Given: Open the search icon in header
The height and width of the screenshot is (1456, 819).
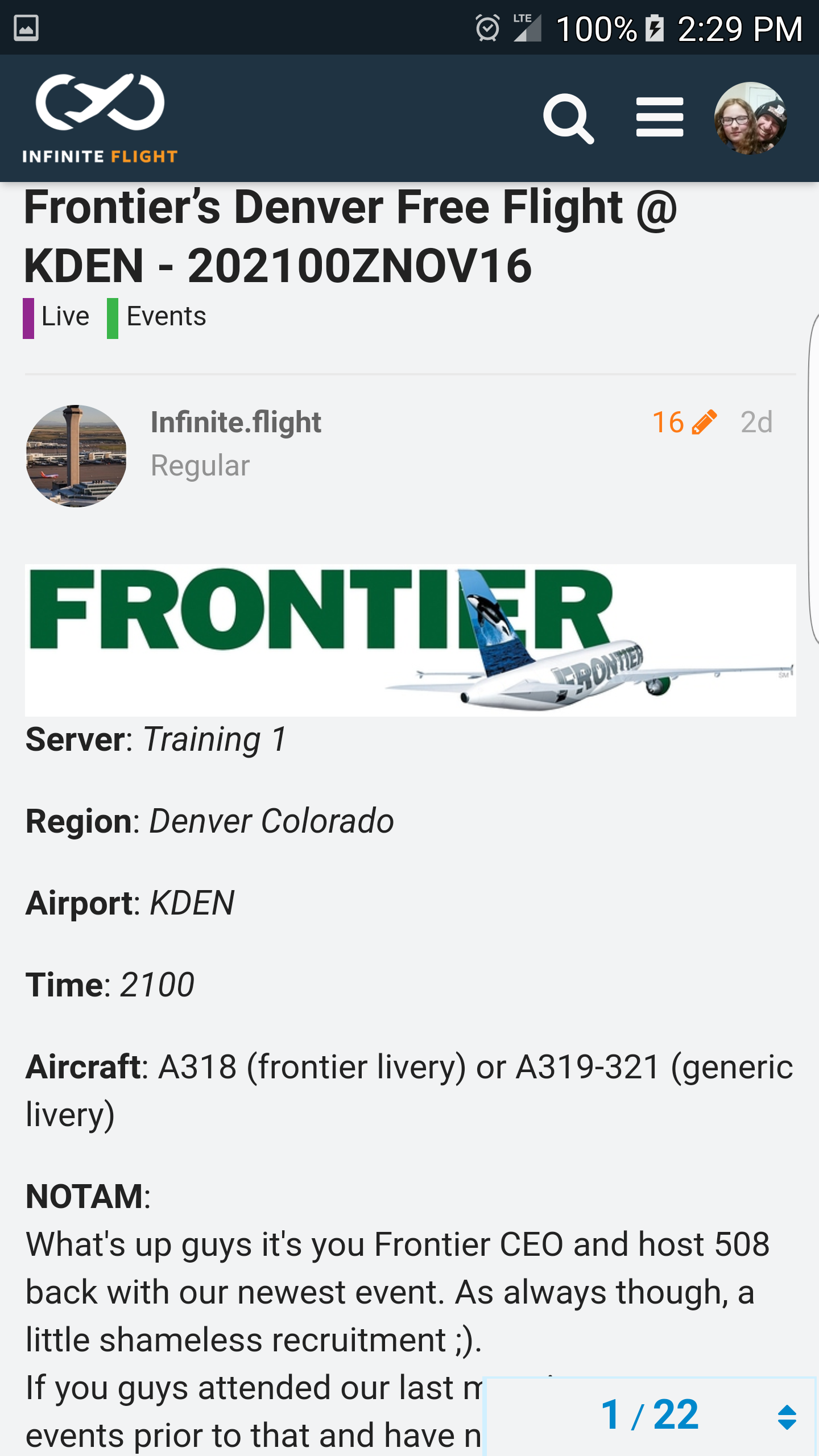Looking at the screenshot, I should (568, 118).
